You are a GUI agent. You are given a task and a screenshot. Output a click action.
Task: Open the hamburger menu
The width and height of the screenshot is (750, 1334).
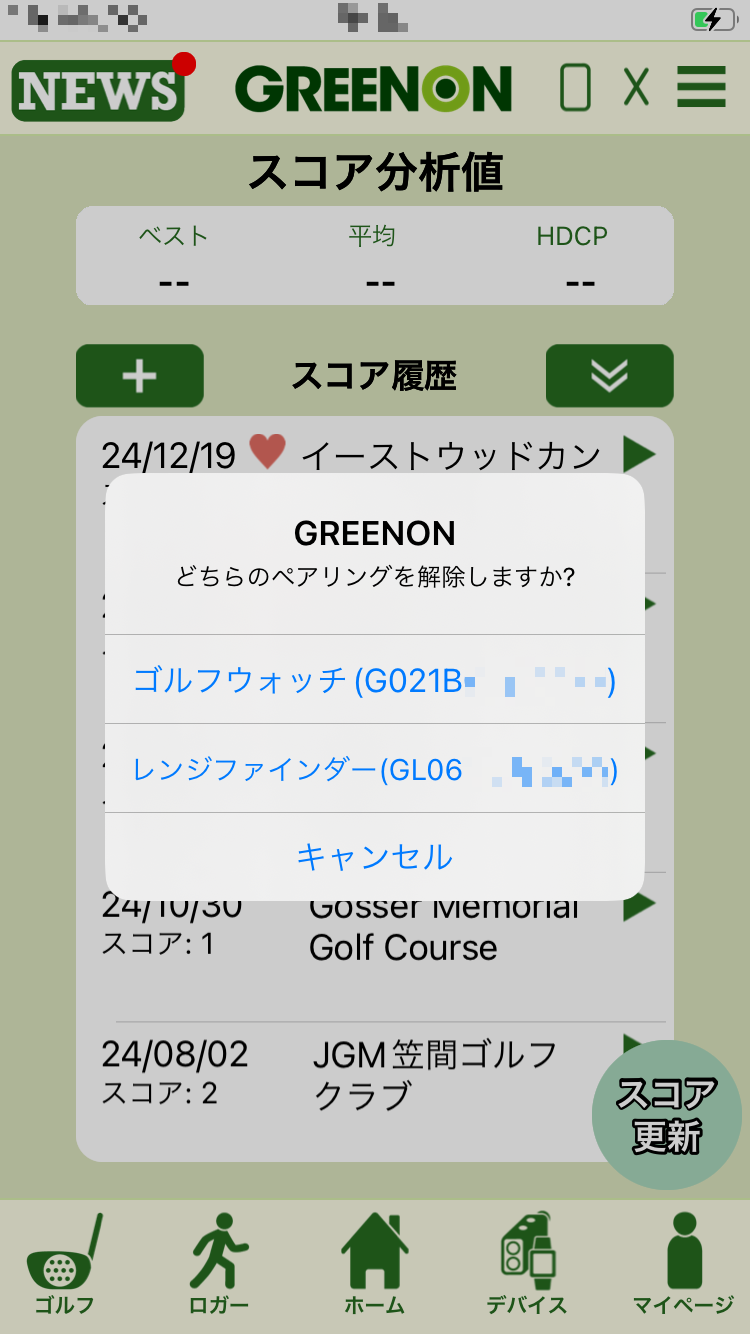[x=701, y=88]
